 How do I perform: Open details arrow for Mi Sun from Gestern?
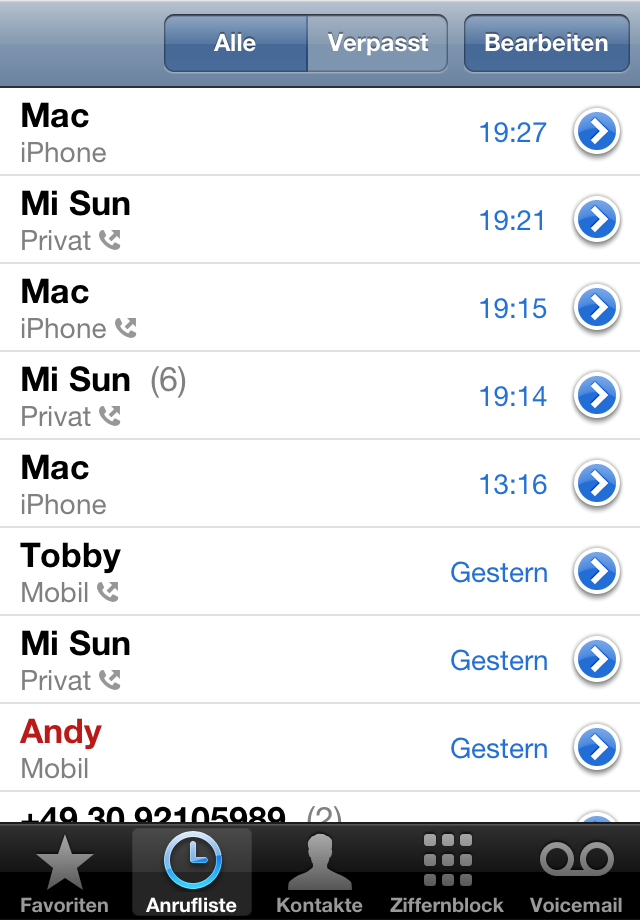tap(597, 660)
